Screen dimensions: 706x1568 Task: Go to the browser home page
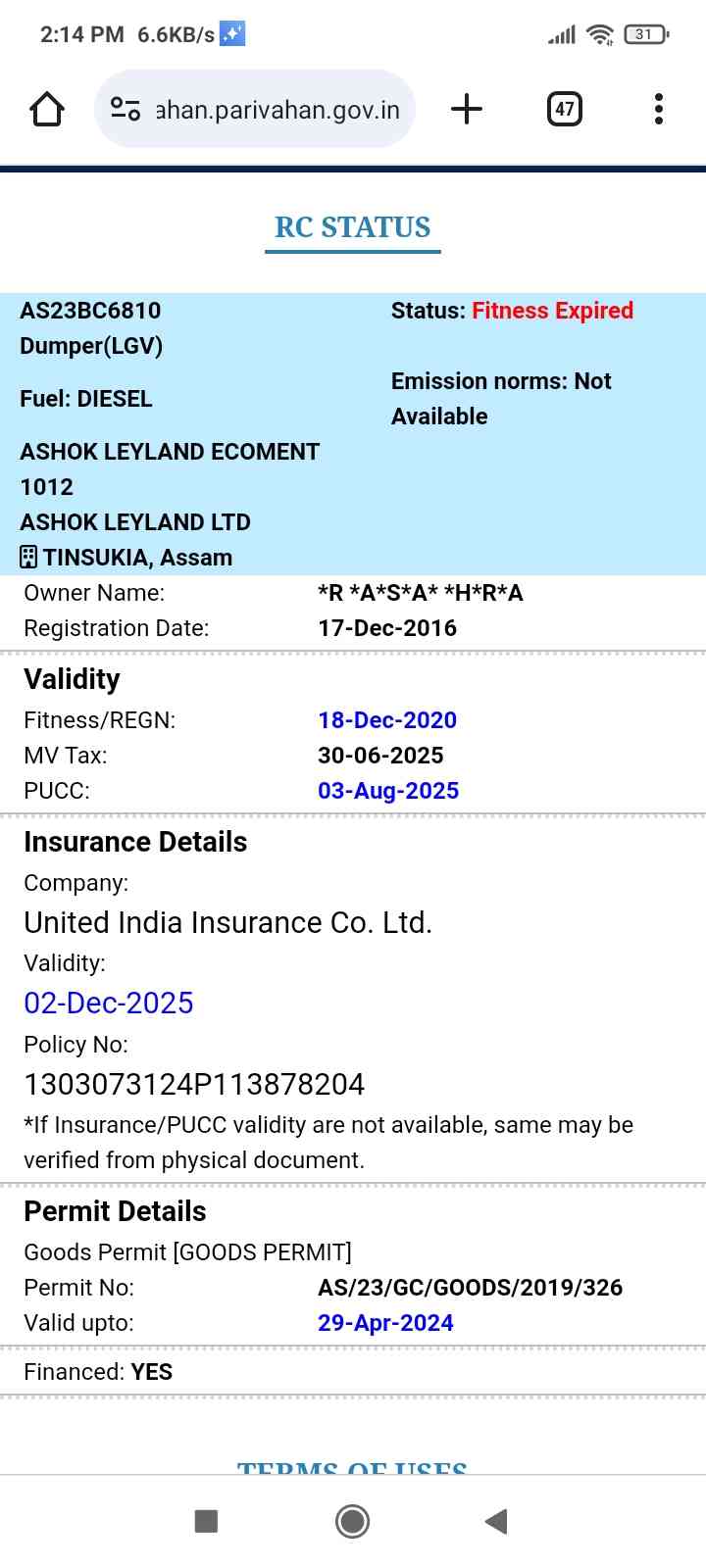coord(47,109)
